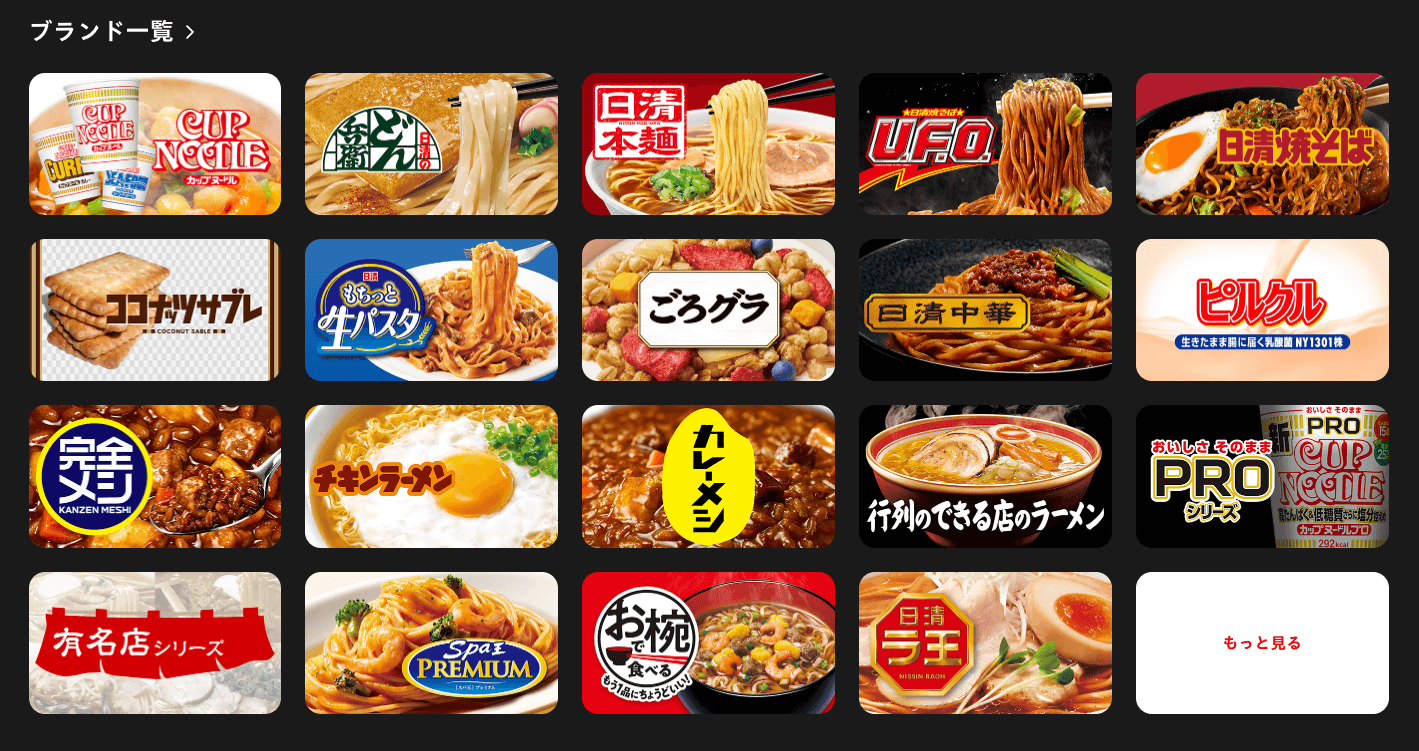Image resolution: width=1419 pixels, height=751 pixels.
Task: View the U.F.O. yakisoba brand
Action: [x=985, y=144]
